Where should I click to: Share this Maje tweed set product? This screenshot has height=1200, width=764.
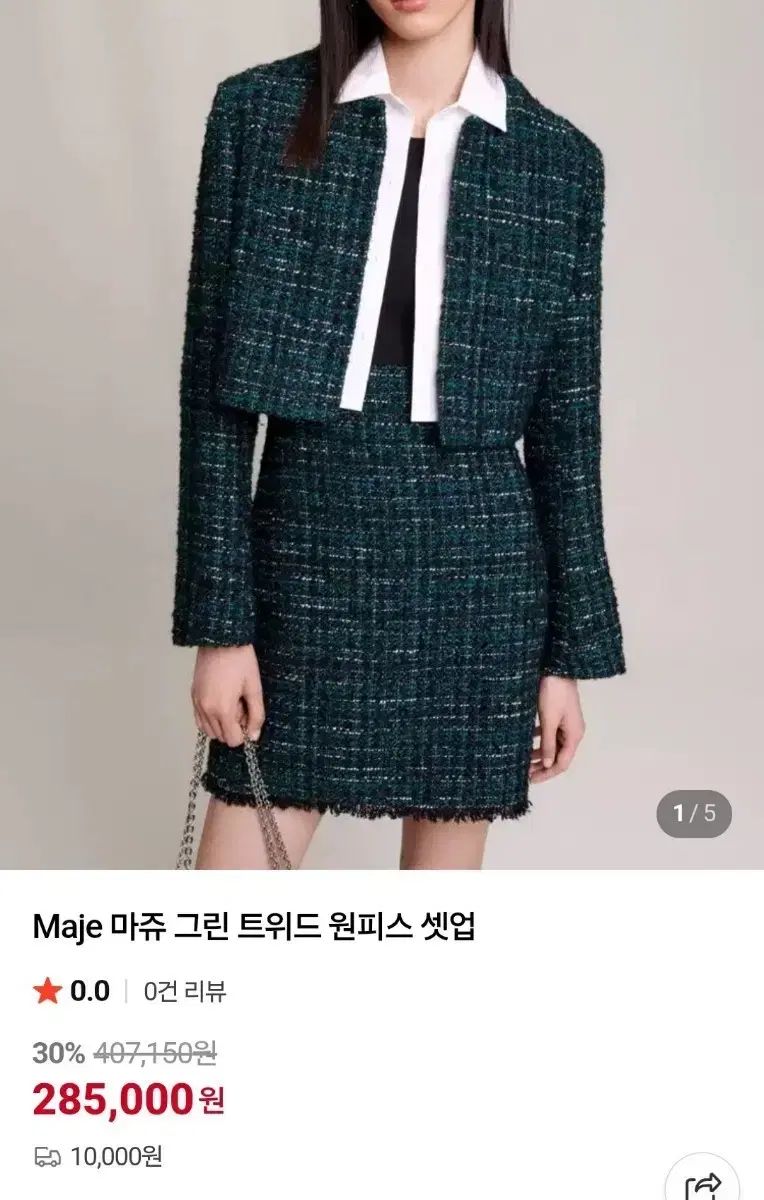click(x=706, y=1185)
